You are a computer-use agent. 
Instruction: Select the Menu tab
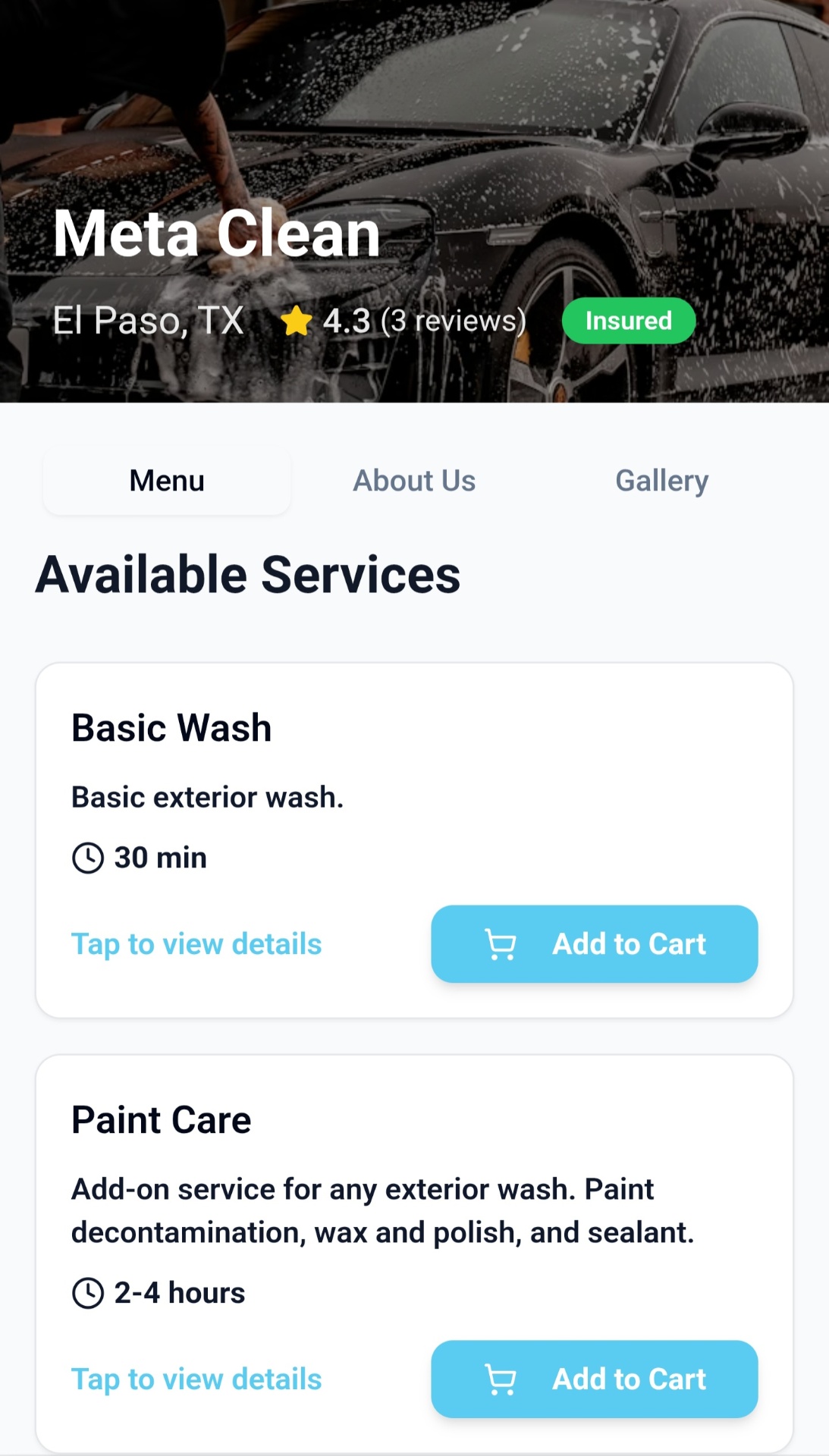pyautogui.click(x=166, y=480)
